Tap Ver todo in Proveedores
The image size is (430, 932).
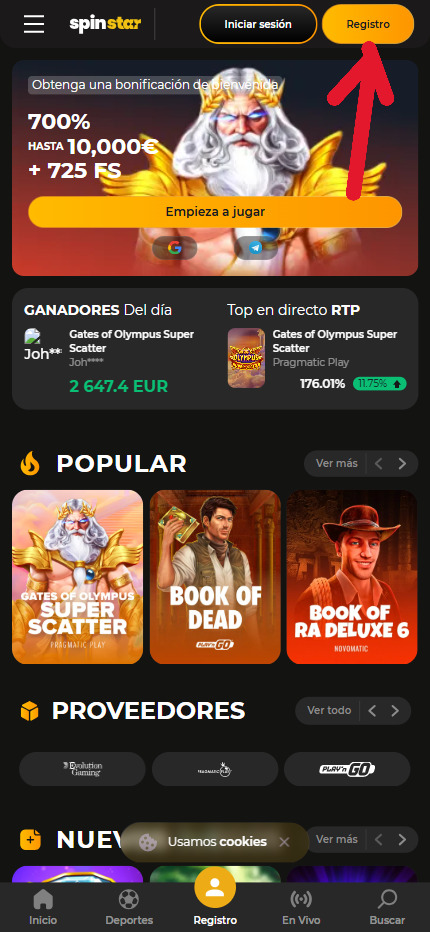[x=329, y=710]
